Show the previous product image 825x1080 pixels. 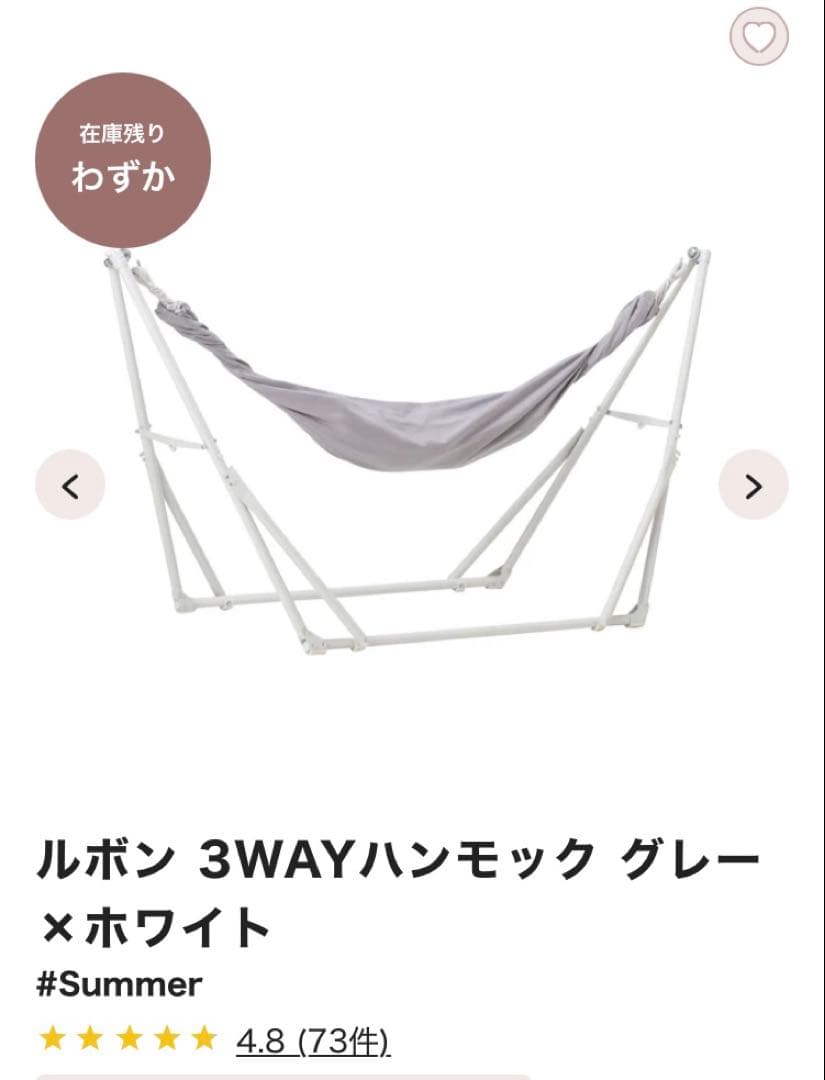70,486
